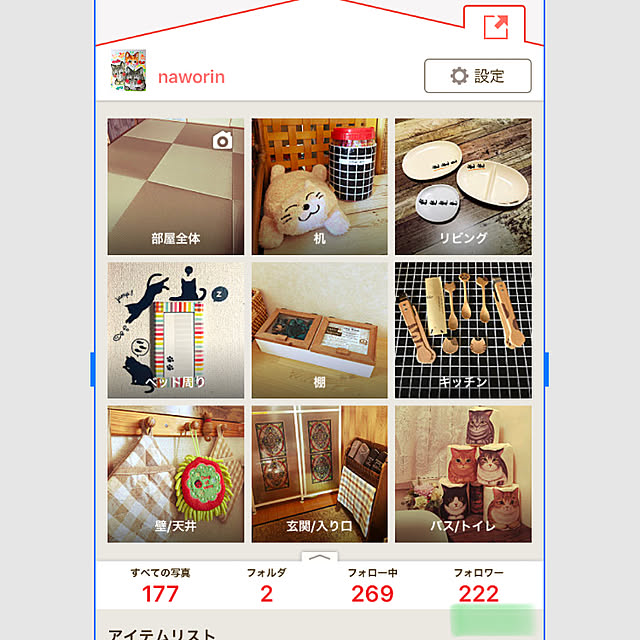The width and height of the screenshot is (640, 640).
Task: View フォルダ list (2)
Action: 266,585
